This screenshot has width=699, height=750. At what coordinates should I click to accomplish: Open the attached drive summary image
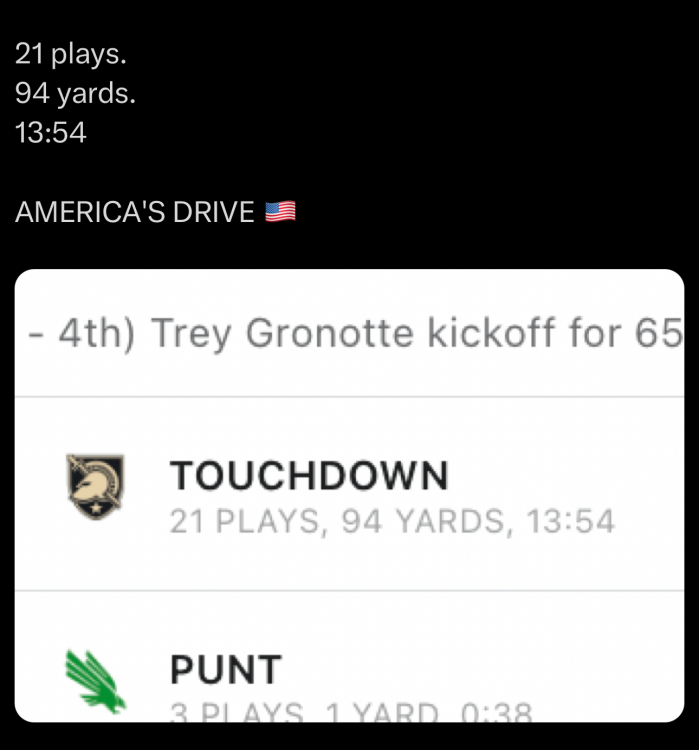(x=350, y=495)
